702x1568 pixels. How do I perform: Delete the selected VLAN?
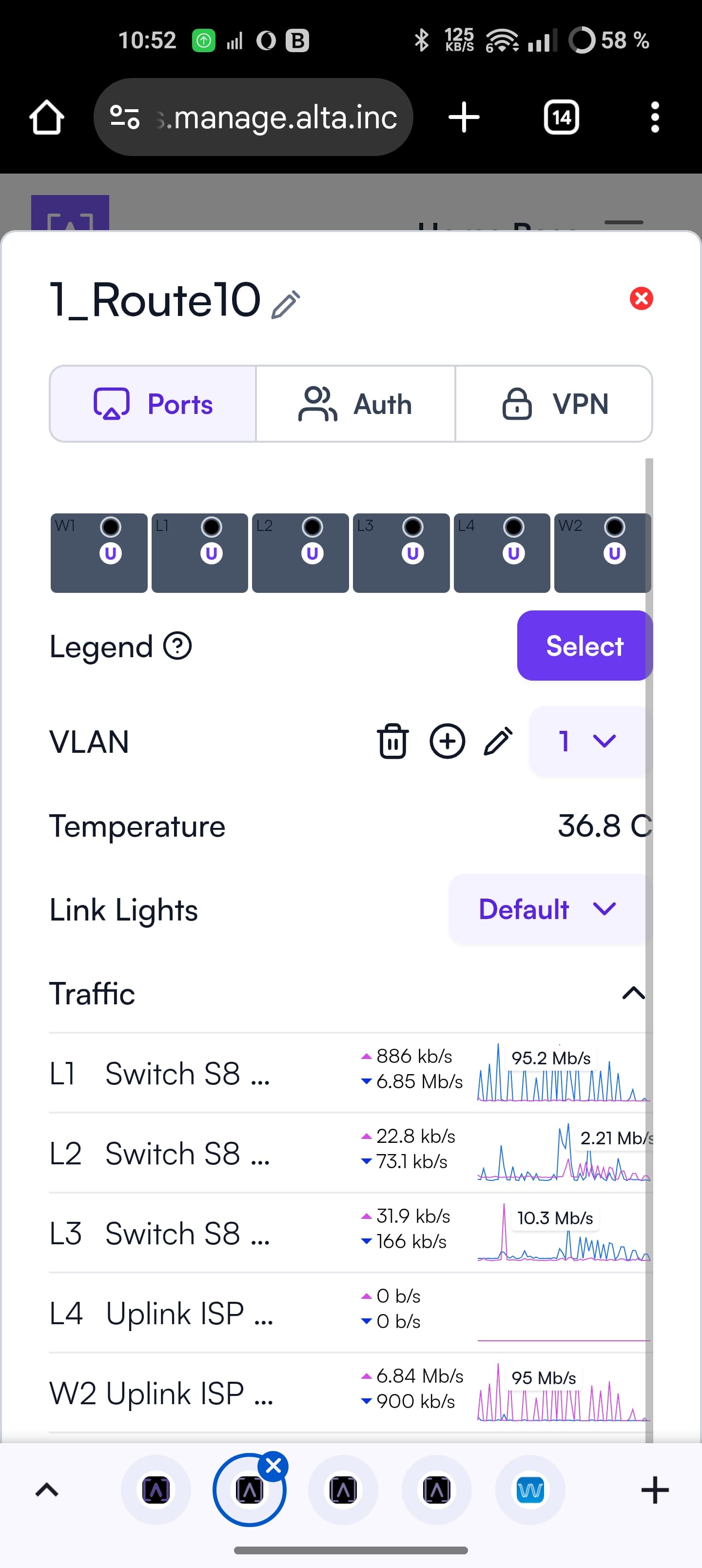pos(393,741)
